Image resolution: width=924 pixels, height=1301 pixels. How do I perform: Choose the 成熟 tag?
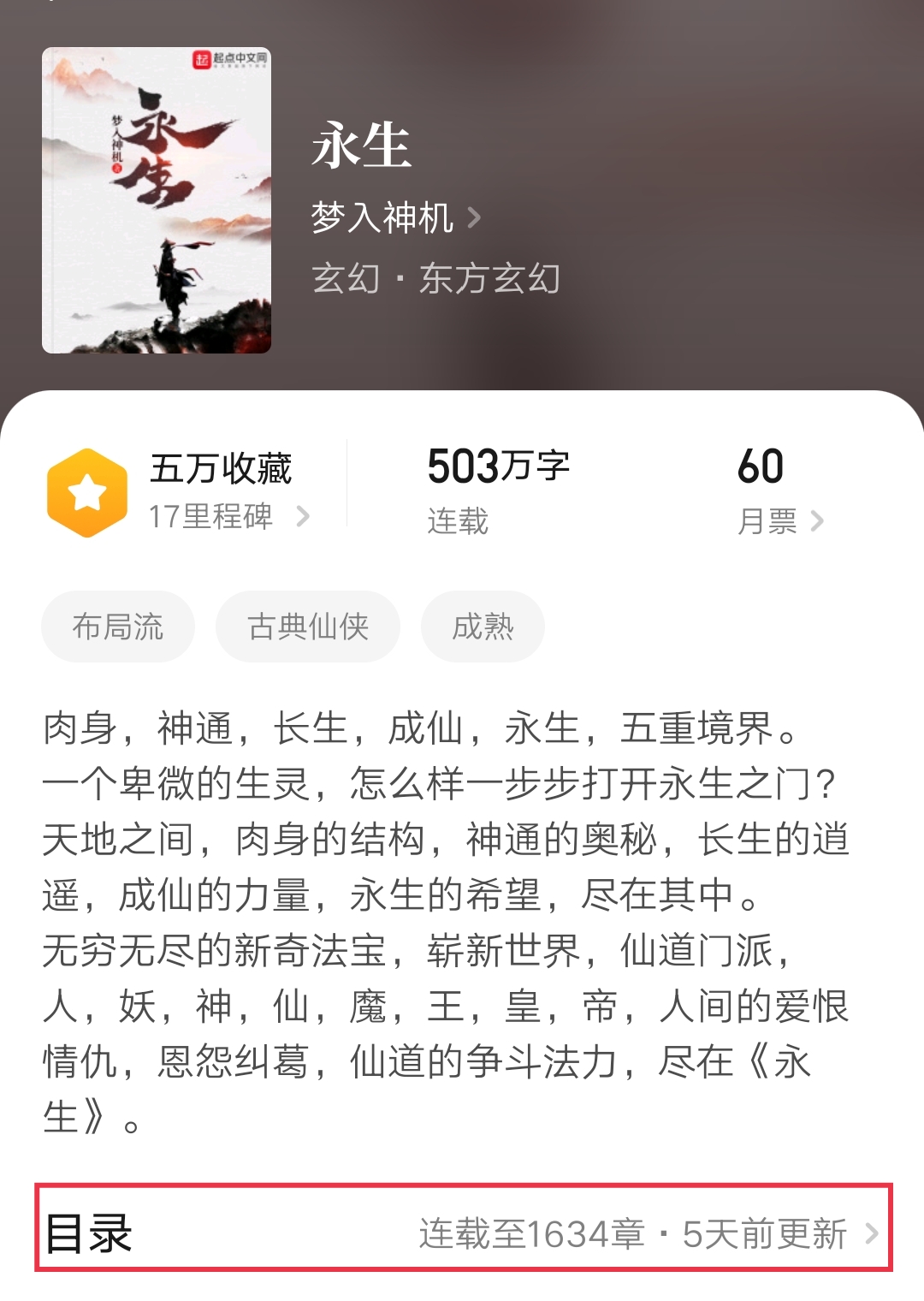coord(483,627)
